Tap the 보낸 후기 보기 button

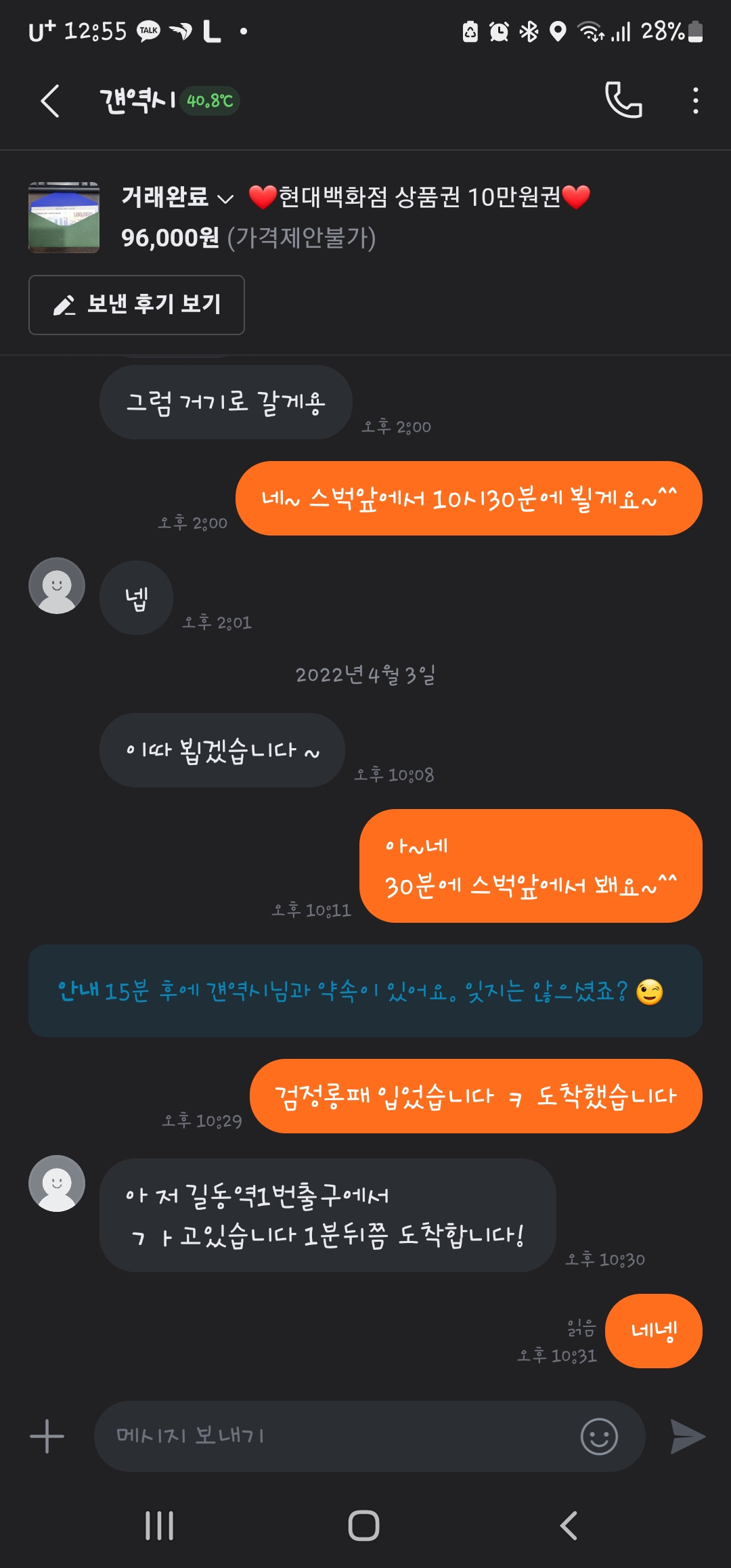coord(137,305)
